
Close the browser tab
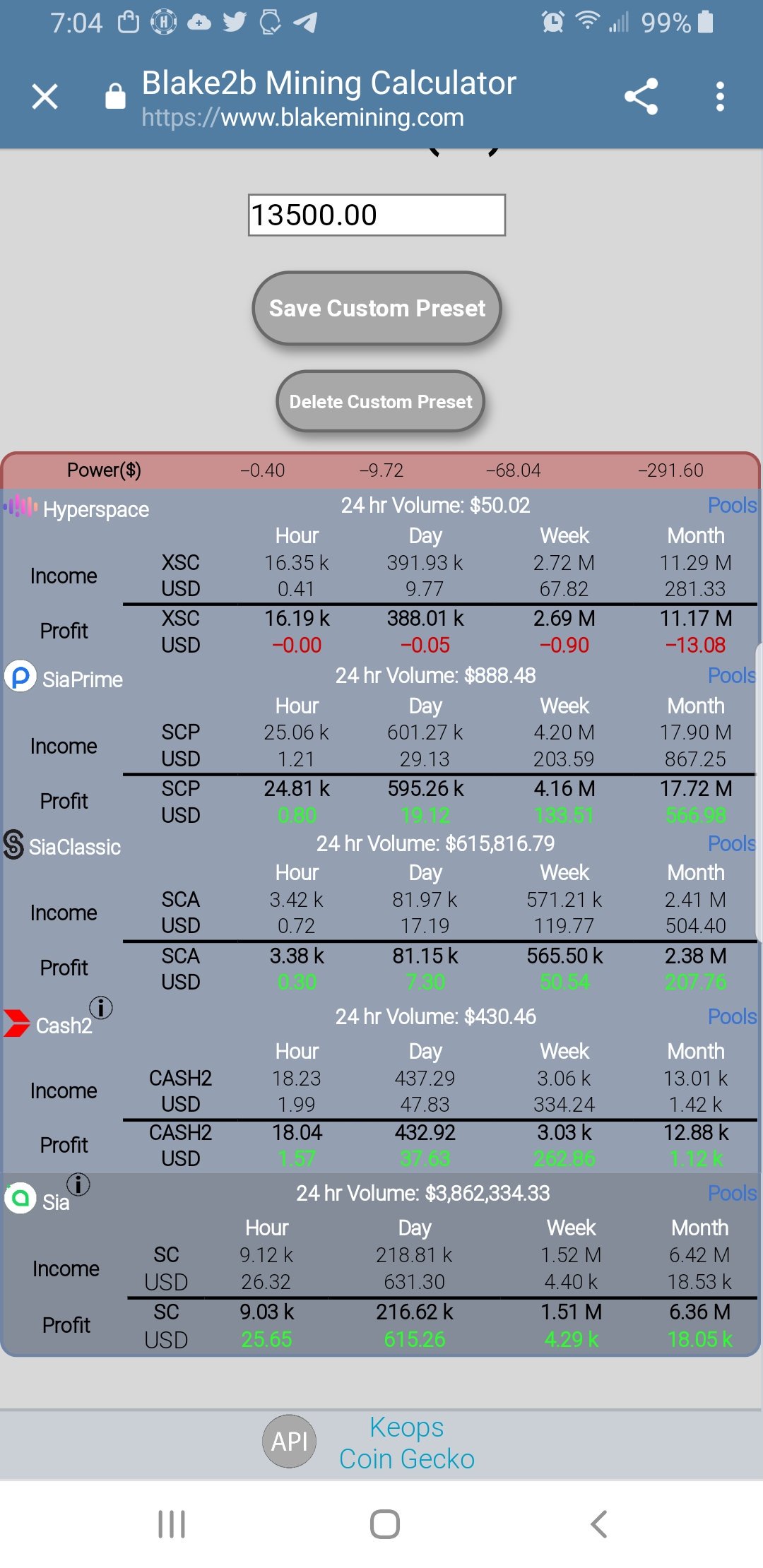click(x=45, y=96)
